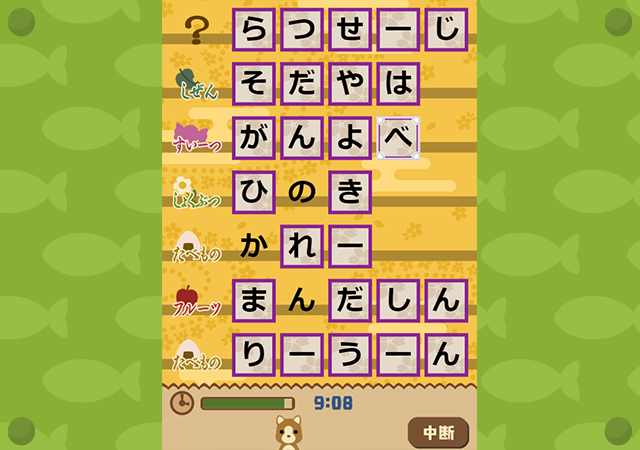This screenshot has height=450, width=640.
Task: Select the そ tile in the しぜん row
Action: click(254, 84)
